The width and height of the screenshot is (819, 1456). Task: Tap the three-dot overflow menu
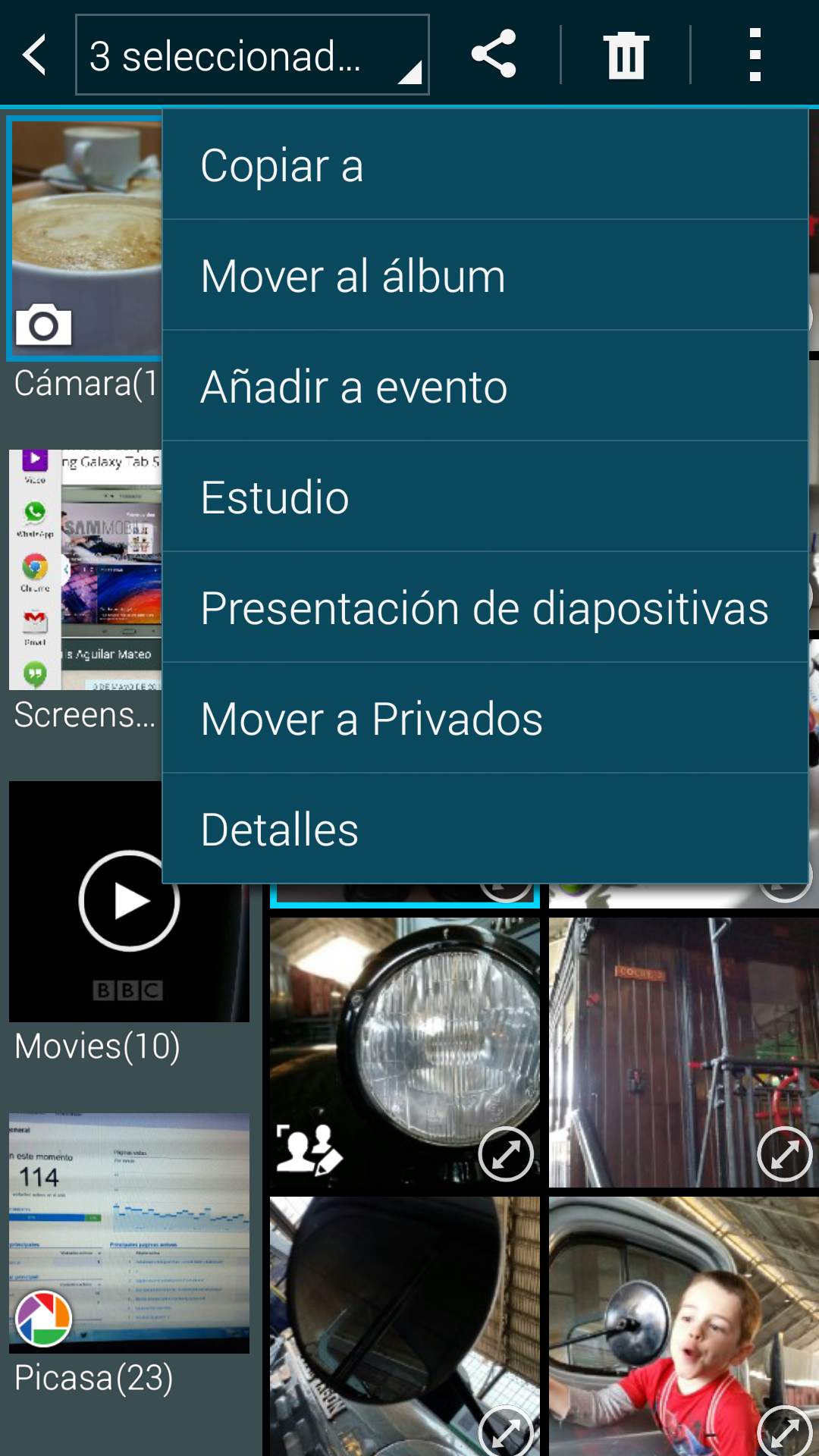pos(755,55)
